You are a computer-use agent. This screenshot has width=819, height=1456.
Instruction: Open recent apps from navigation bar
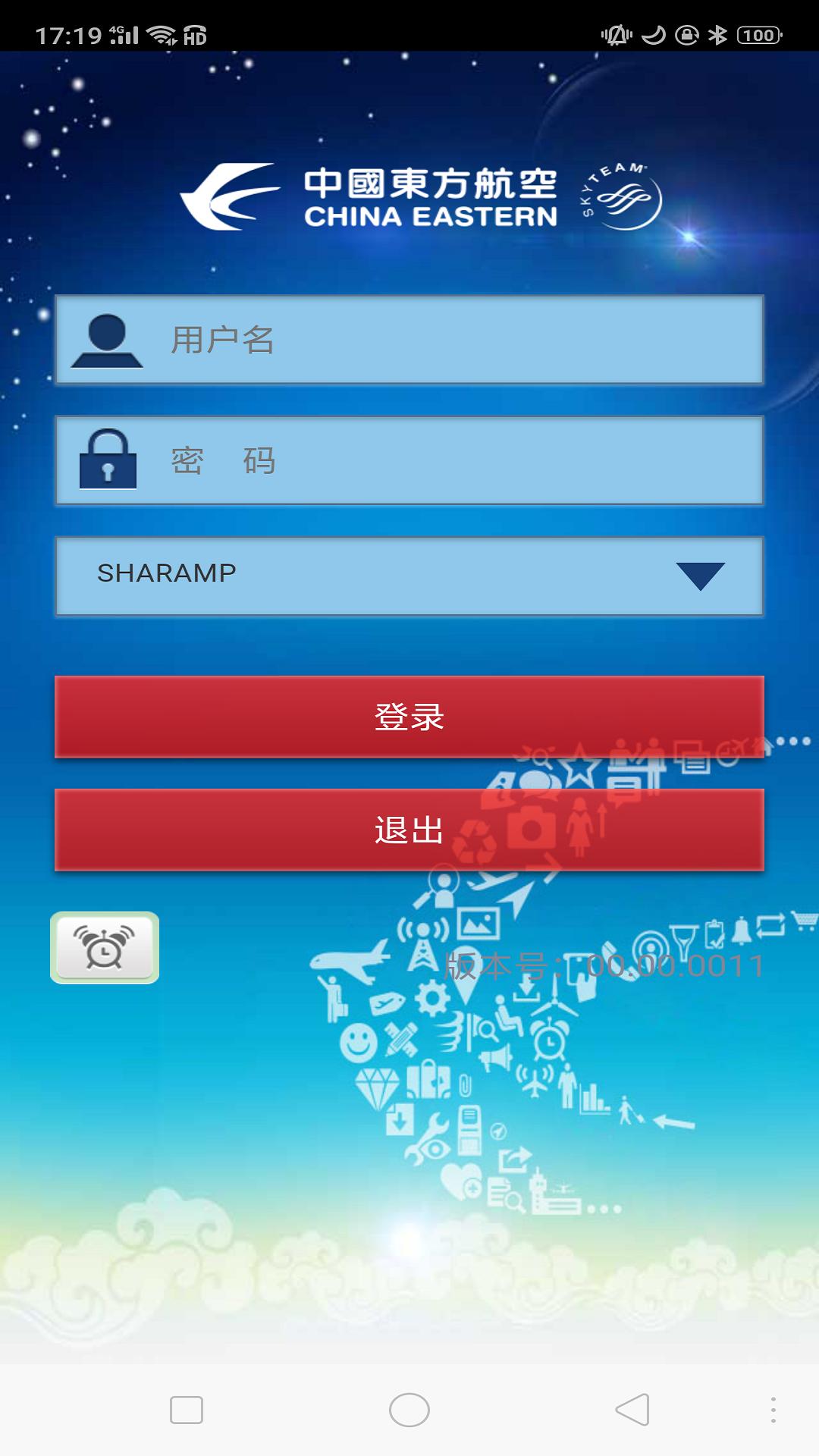tap(187, 1410)
